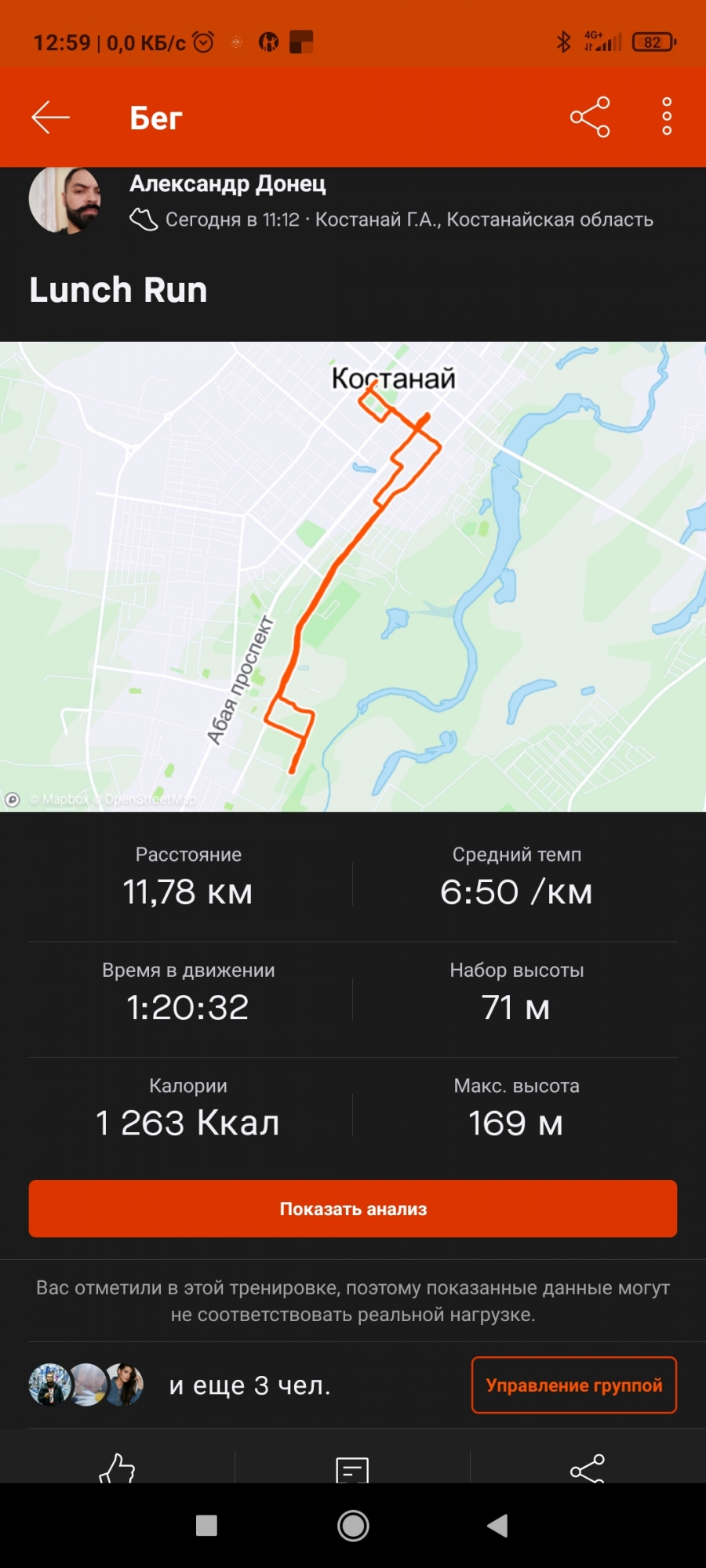Tap the Показать анализ button

353,1208
